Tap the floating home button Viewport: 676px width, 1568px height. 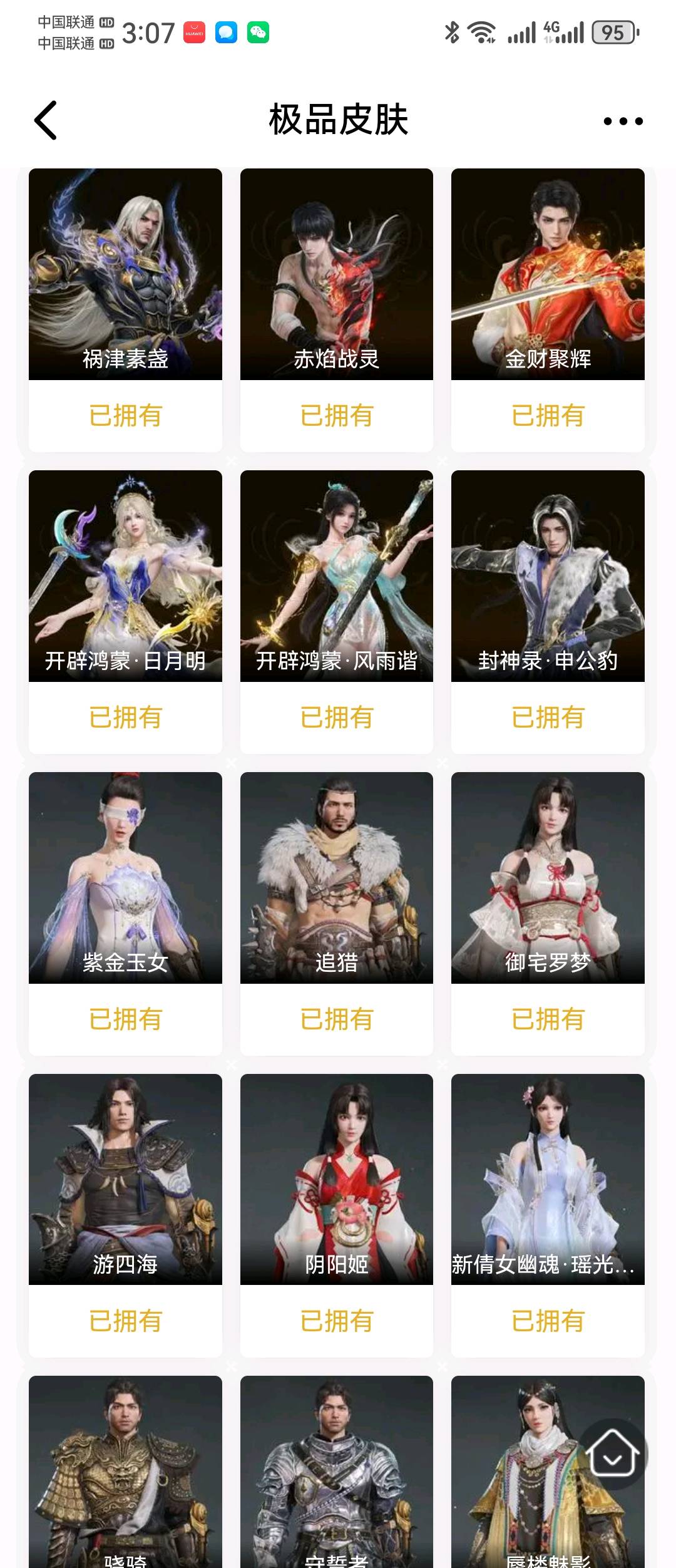(x=613, y=1454)
